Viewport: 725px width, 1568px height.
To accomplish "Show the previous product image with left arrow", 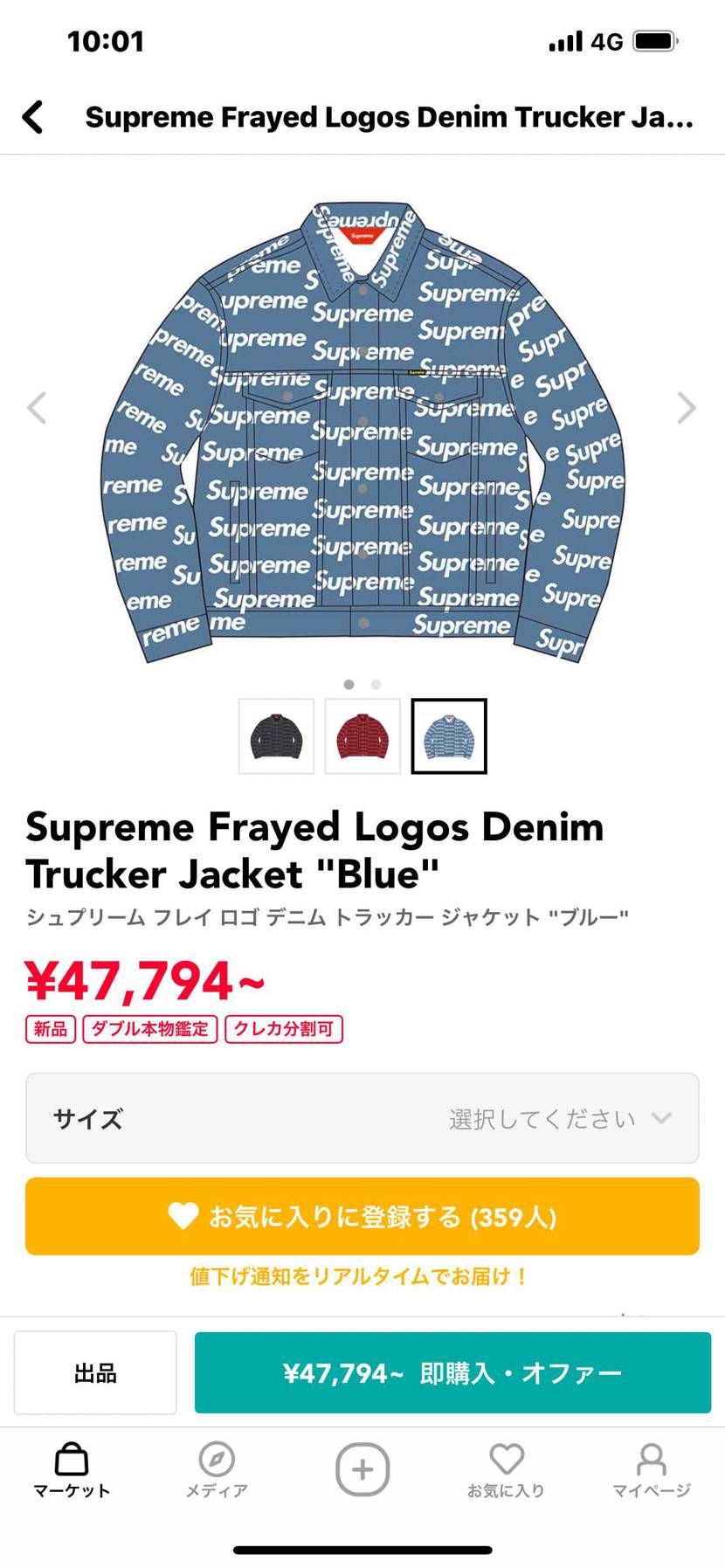I will [x=38, y=407].
